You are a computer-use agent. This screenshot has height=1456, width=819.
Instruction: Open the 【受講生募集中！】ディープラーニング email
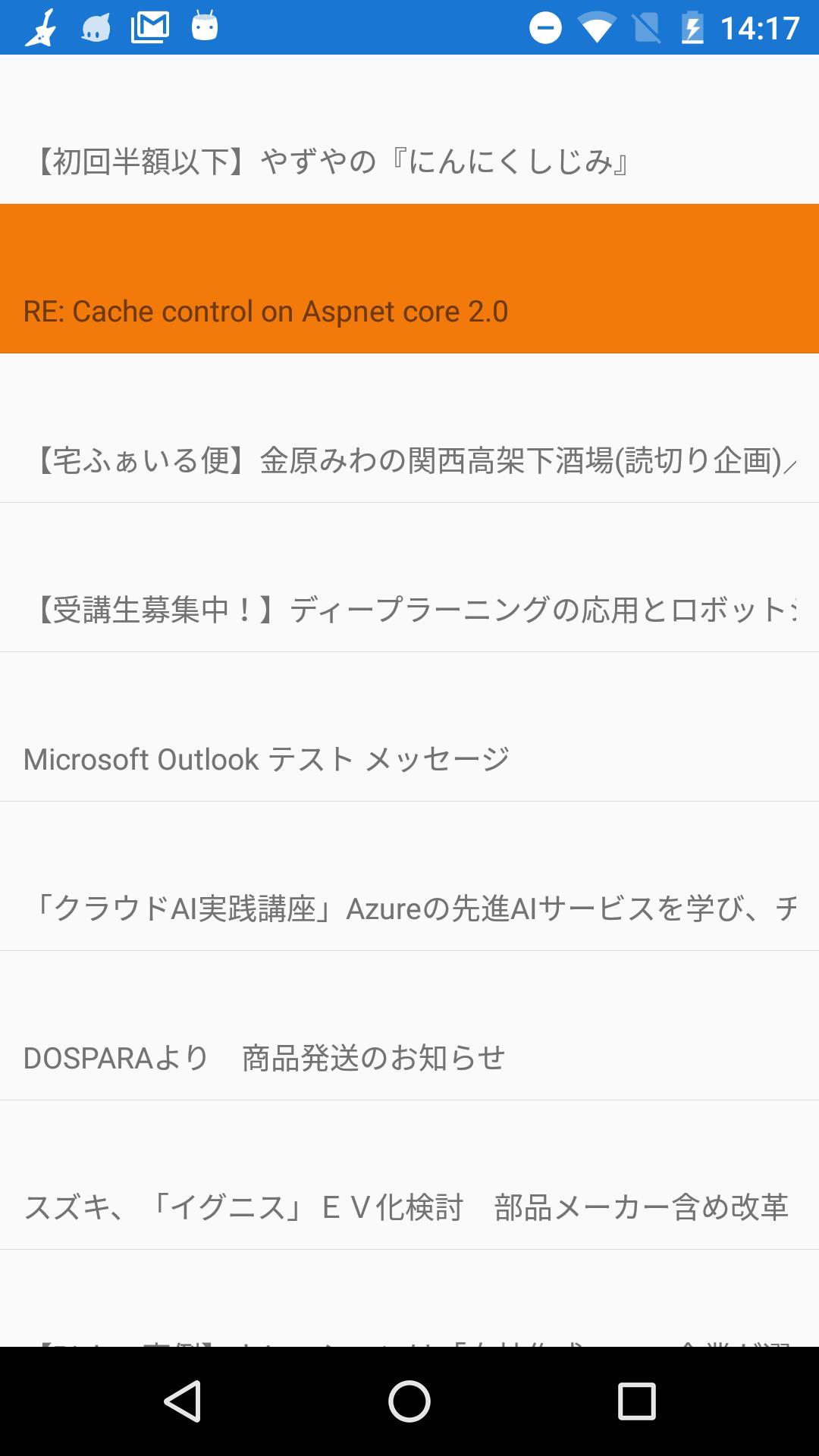click(409, 609)
